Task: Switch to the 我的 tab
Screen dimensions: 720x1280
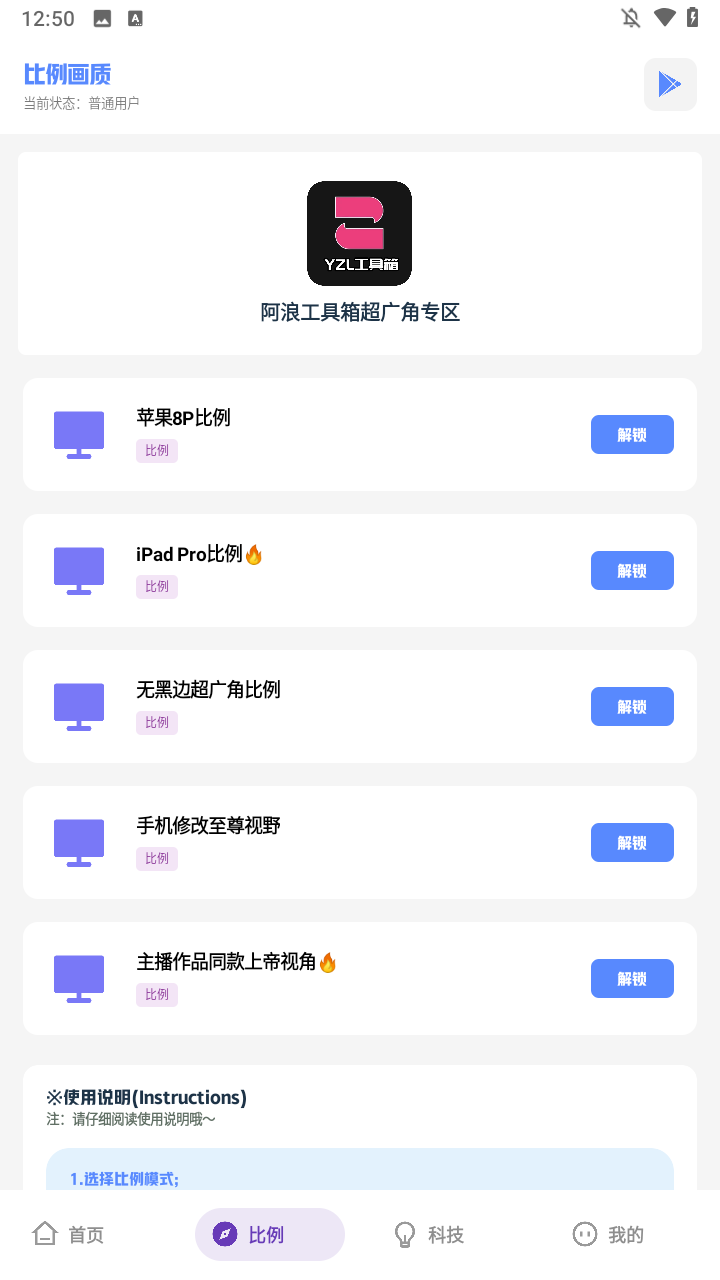Action: (x=607, y=1232)
